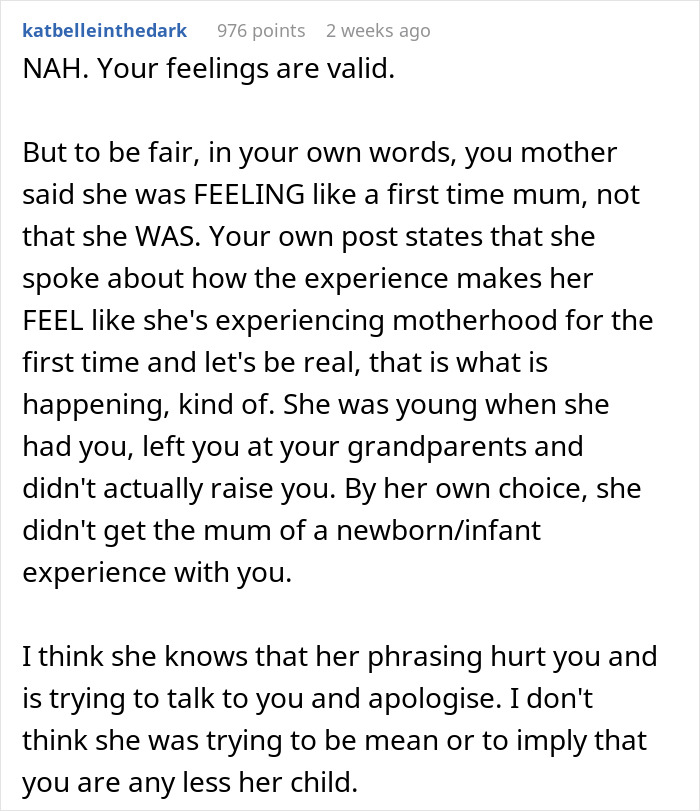The height and width of the screenshot is (811, 700).
Task: Open katbelleinthedark's user profile
Action: [x=103, y=31]
